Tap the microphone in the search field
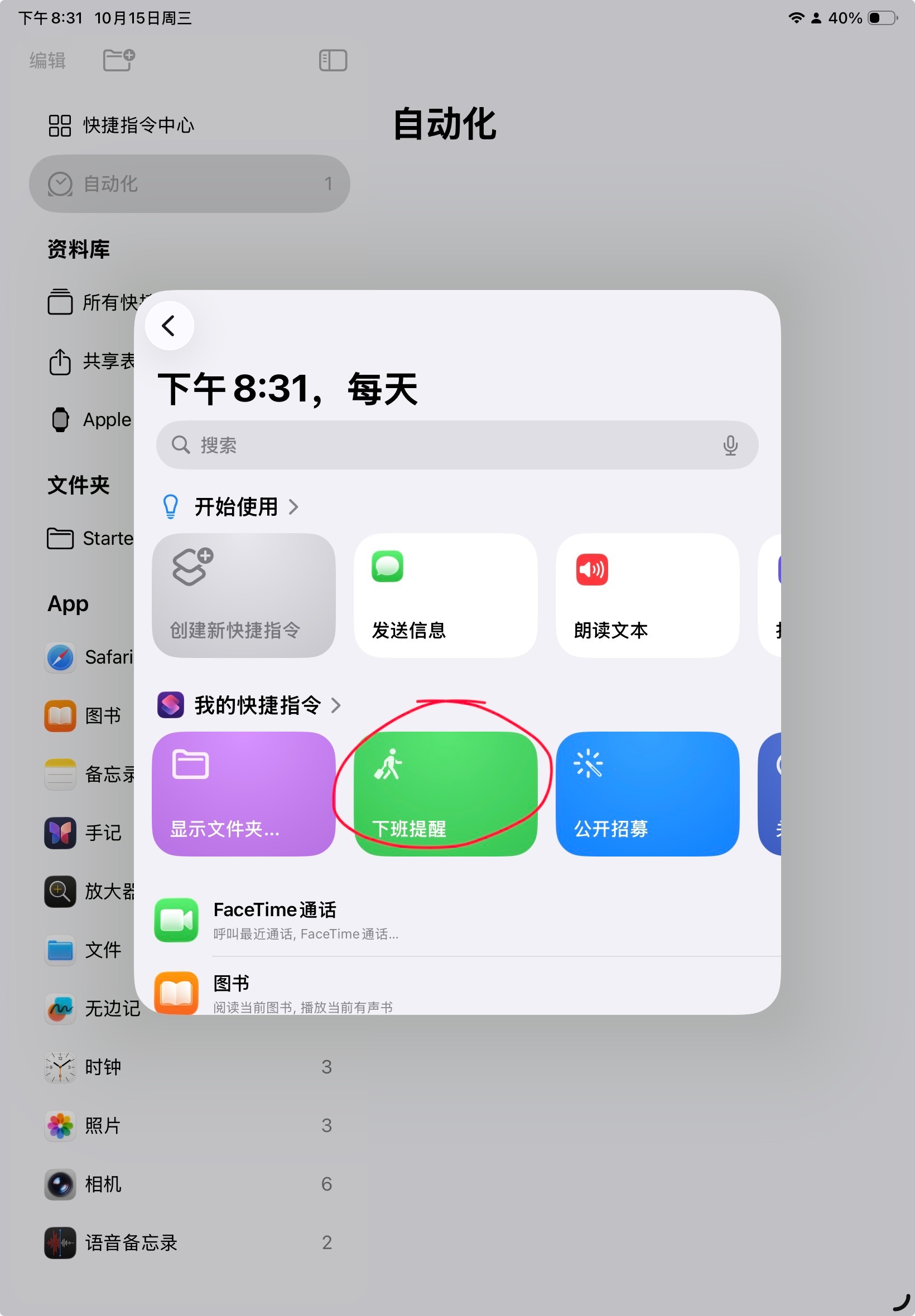Screen dimensions: 915x1316 [x=730, y=445]
